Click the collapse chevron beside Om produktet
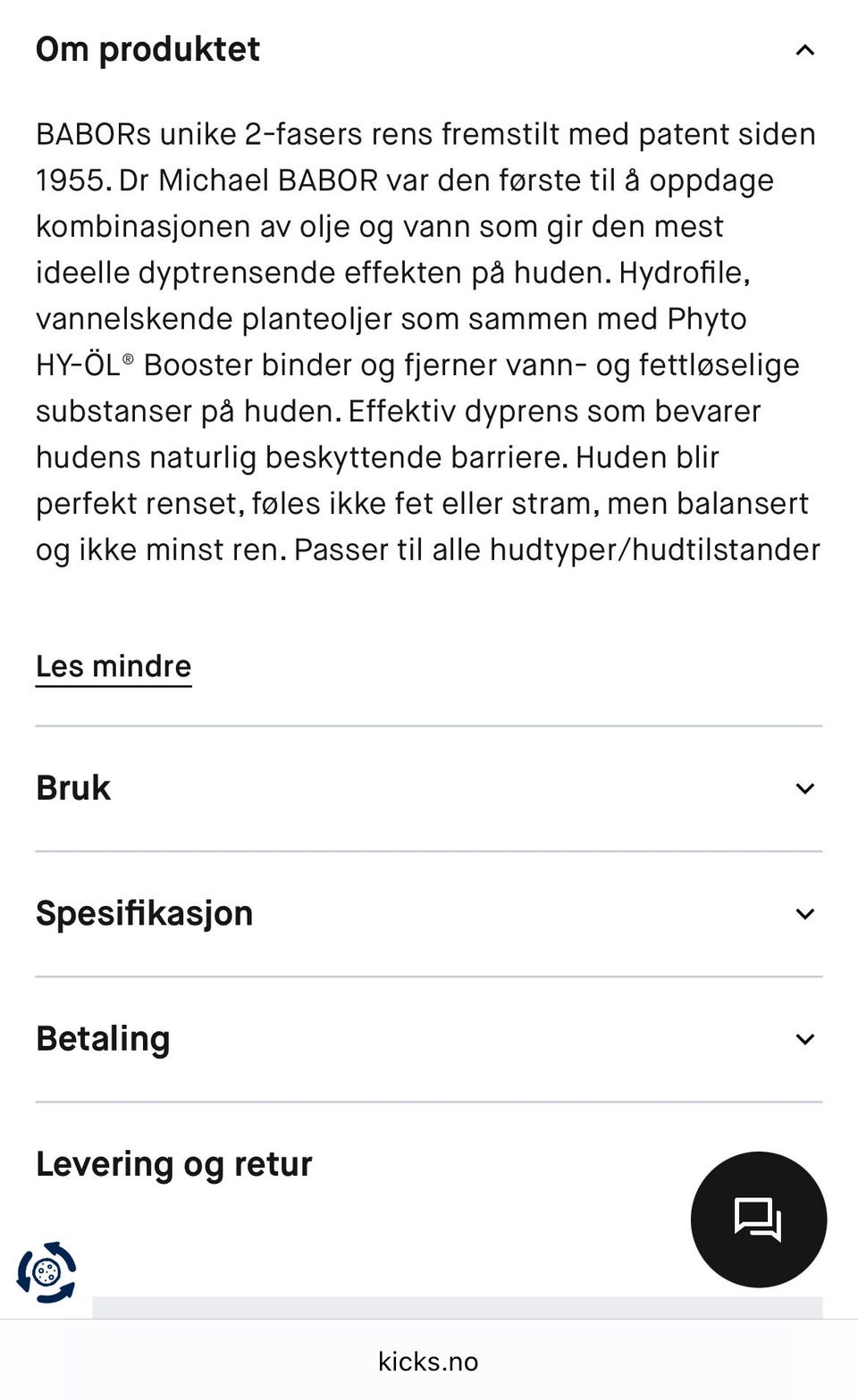The image size is (858, 1400). click(x=804, y=49)
